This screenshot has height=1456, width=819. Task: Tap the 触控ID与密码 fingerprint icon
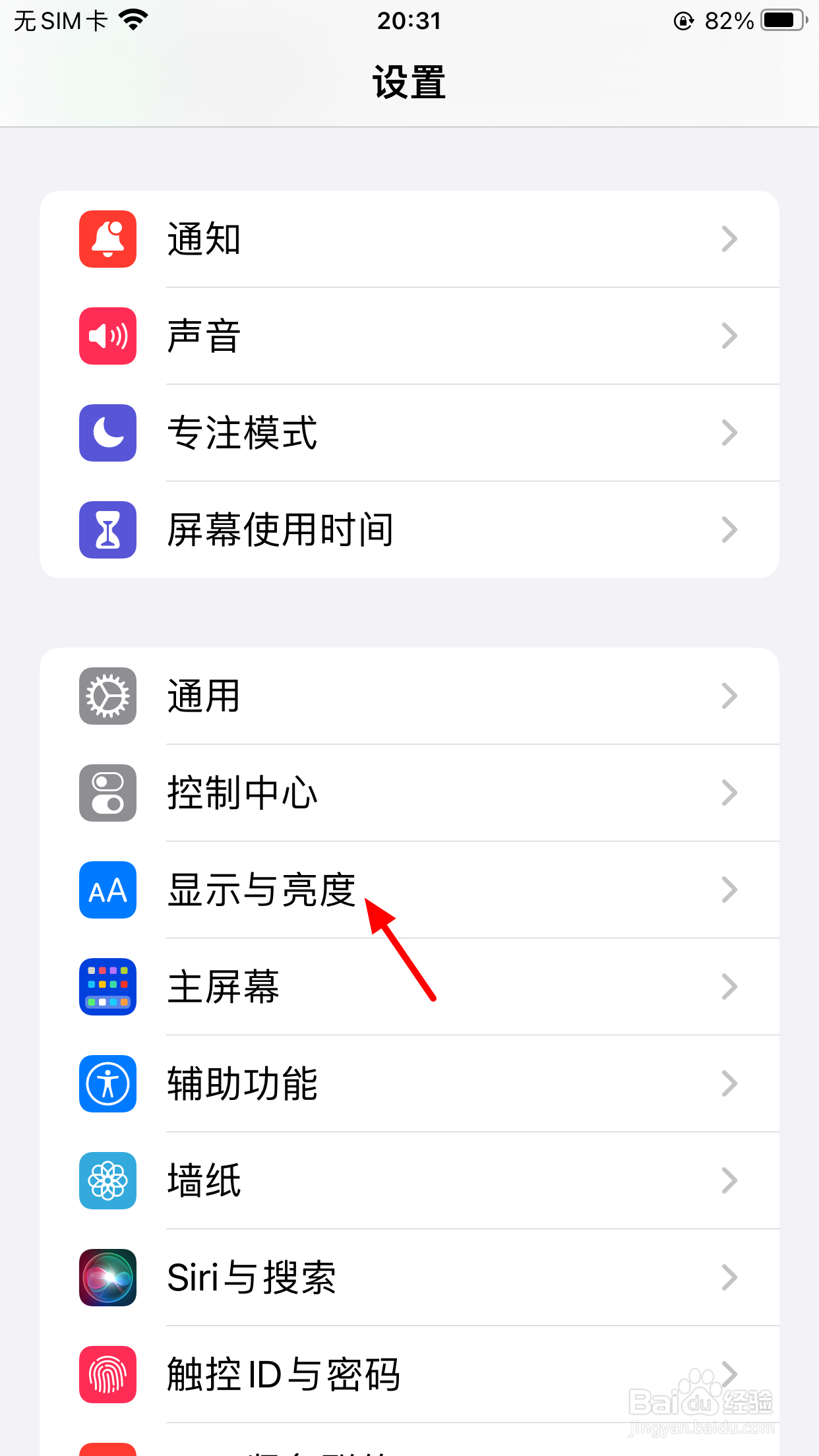click(x=107, y=1375)
